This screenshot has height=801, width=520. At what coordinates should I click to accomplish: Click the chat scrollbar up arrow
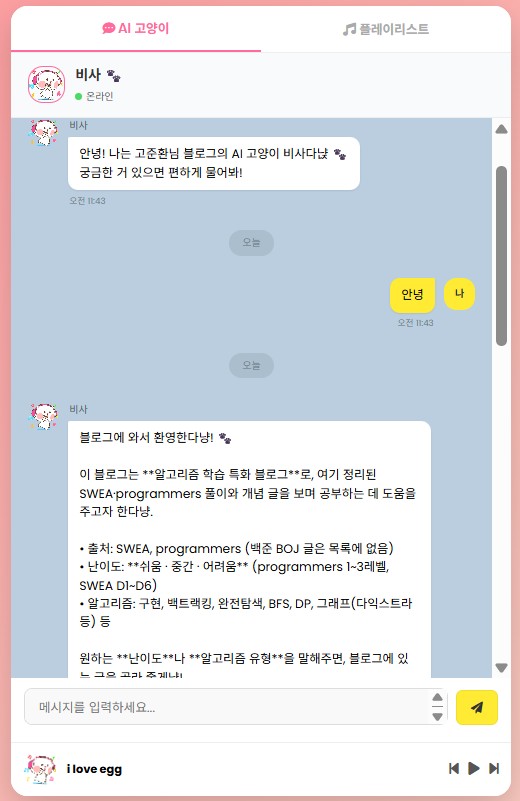click(502, 129)
